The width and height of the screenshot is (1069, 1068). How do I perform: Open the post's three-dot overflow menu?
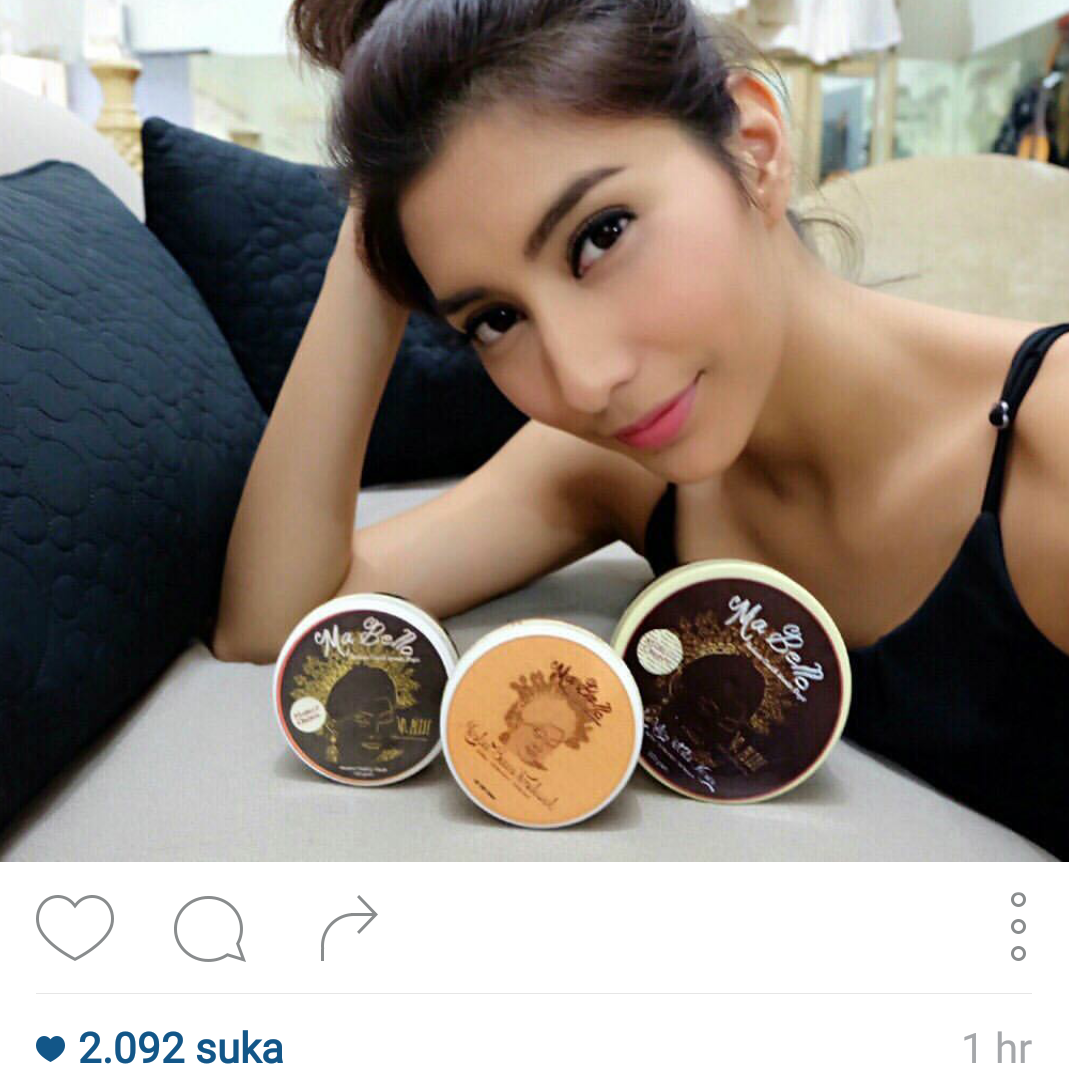coord(1018,926)
